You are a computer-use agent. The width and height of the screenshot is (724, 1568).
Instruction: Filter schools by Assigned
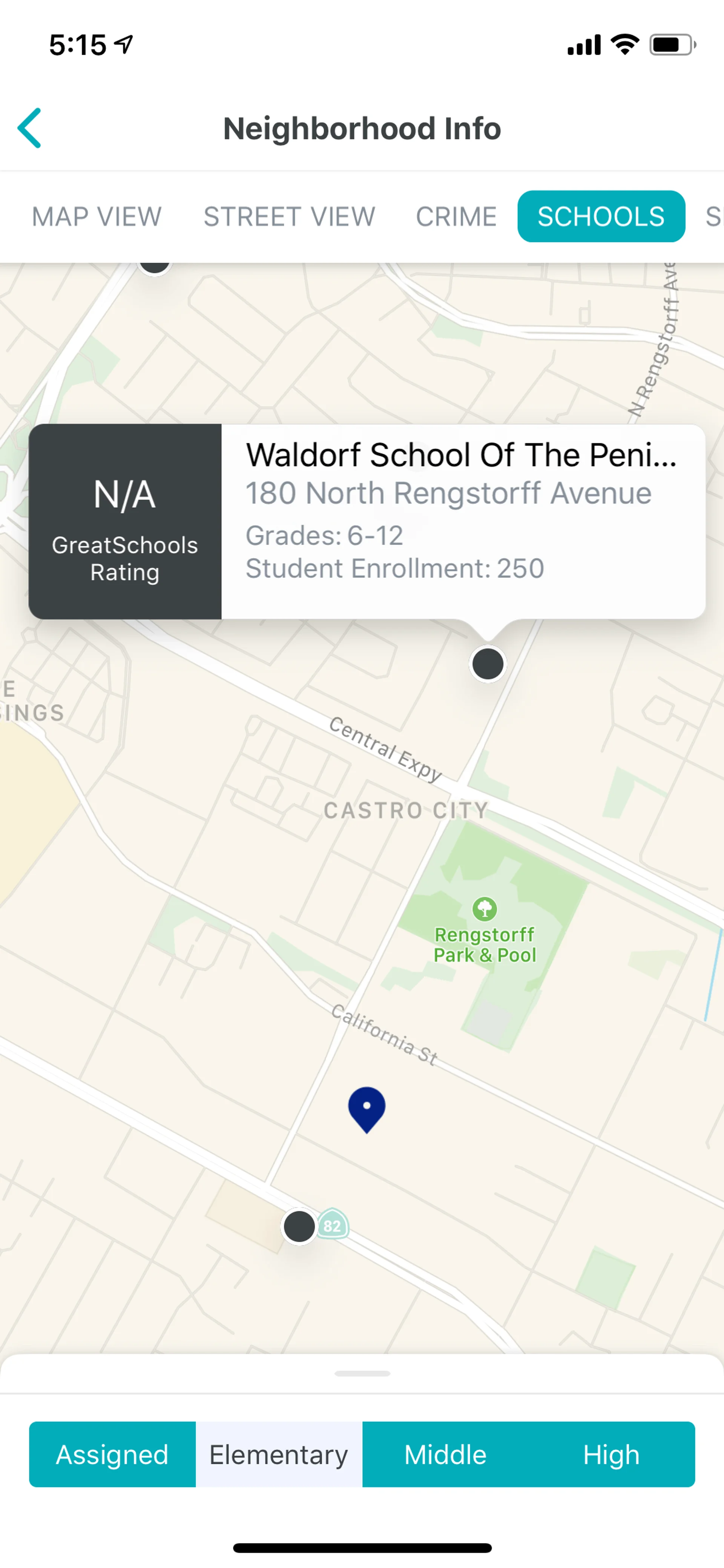click(x=112, y=1454)
